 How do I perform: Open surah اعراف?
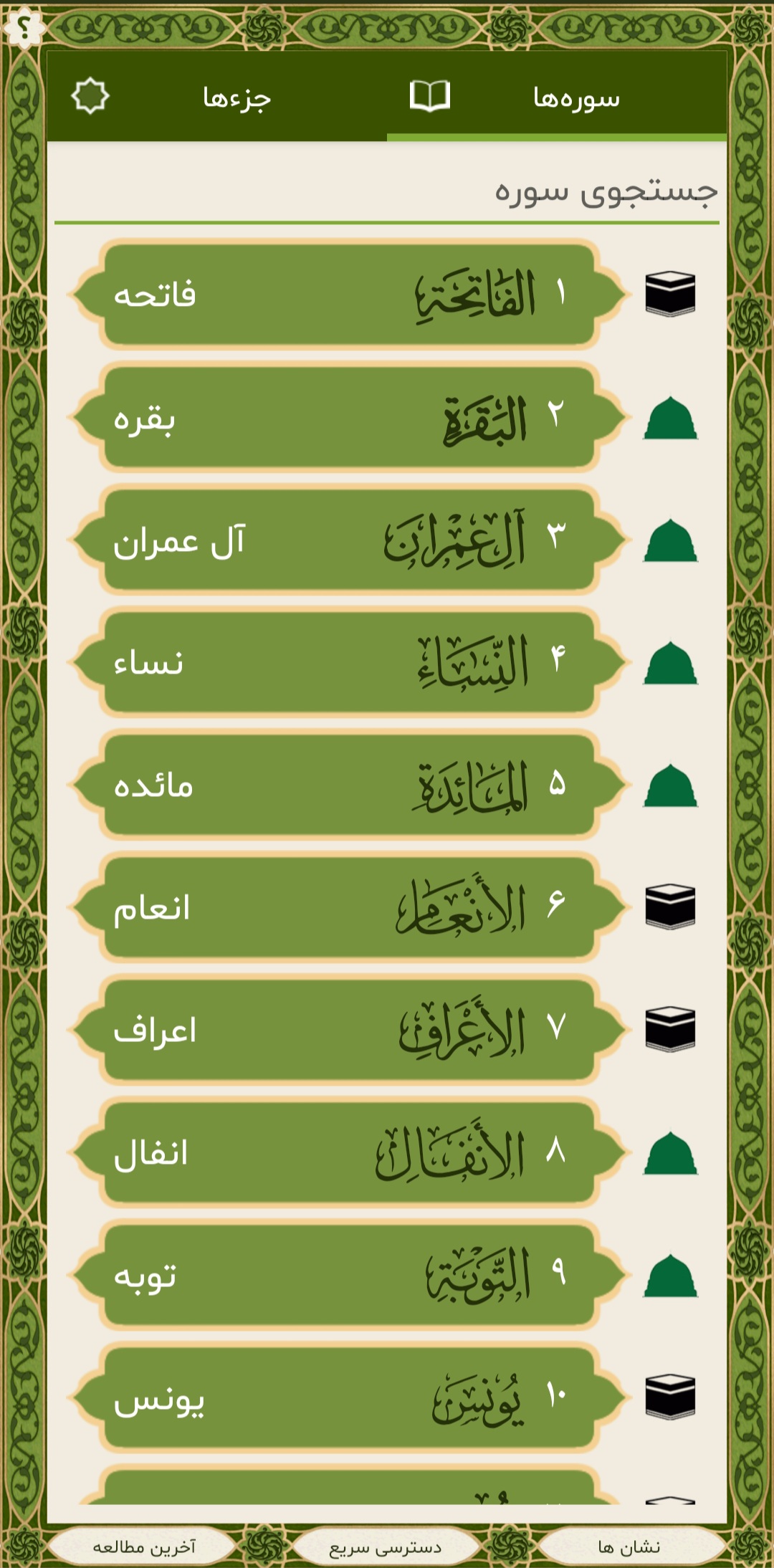click(x=348, y=1031)
